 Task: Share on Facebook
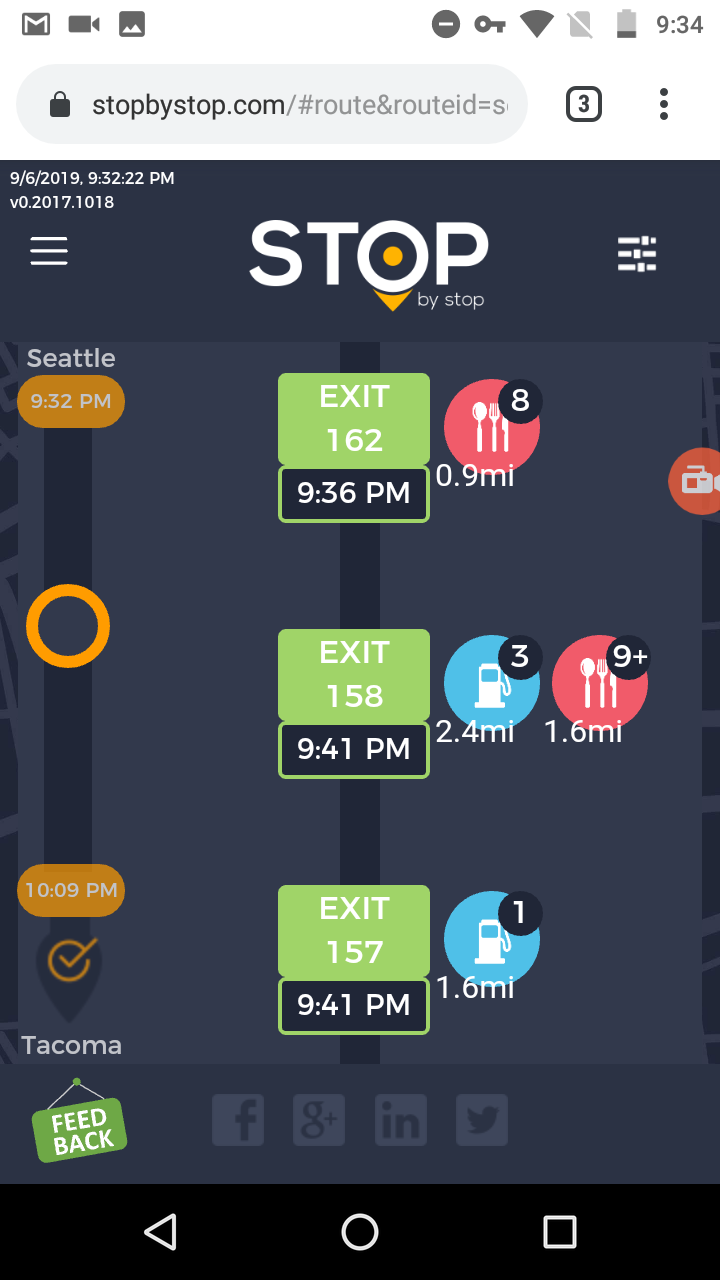[x=238, y=1120]
